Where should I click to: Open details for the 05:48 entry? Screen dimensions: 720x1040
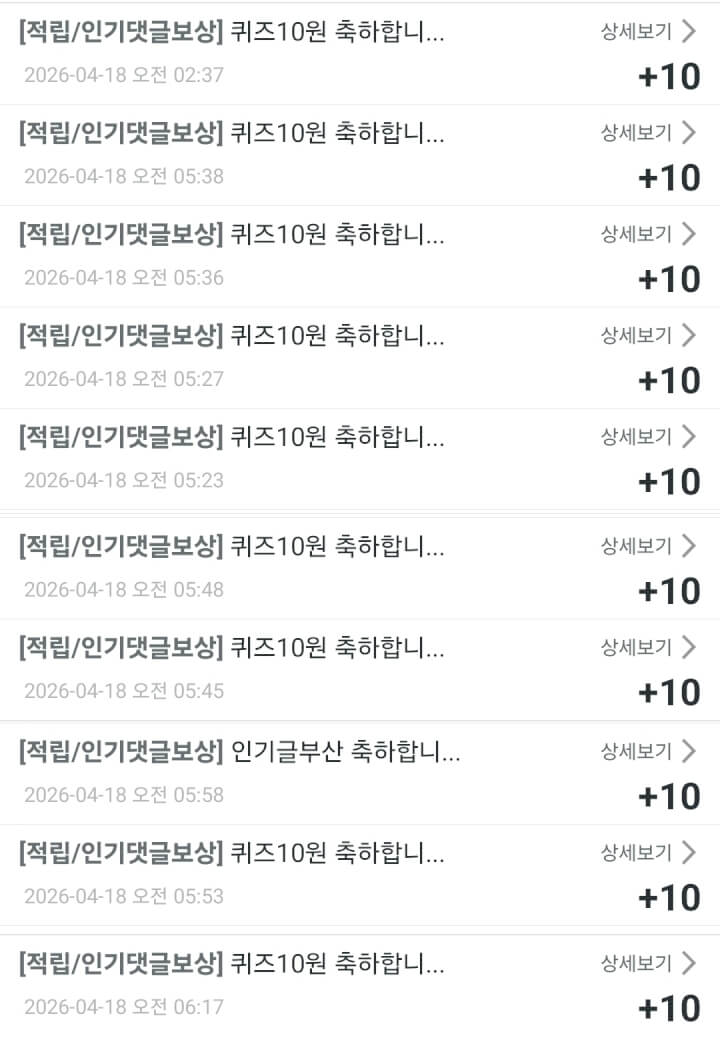click(647, 546)
